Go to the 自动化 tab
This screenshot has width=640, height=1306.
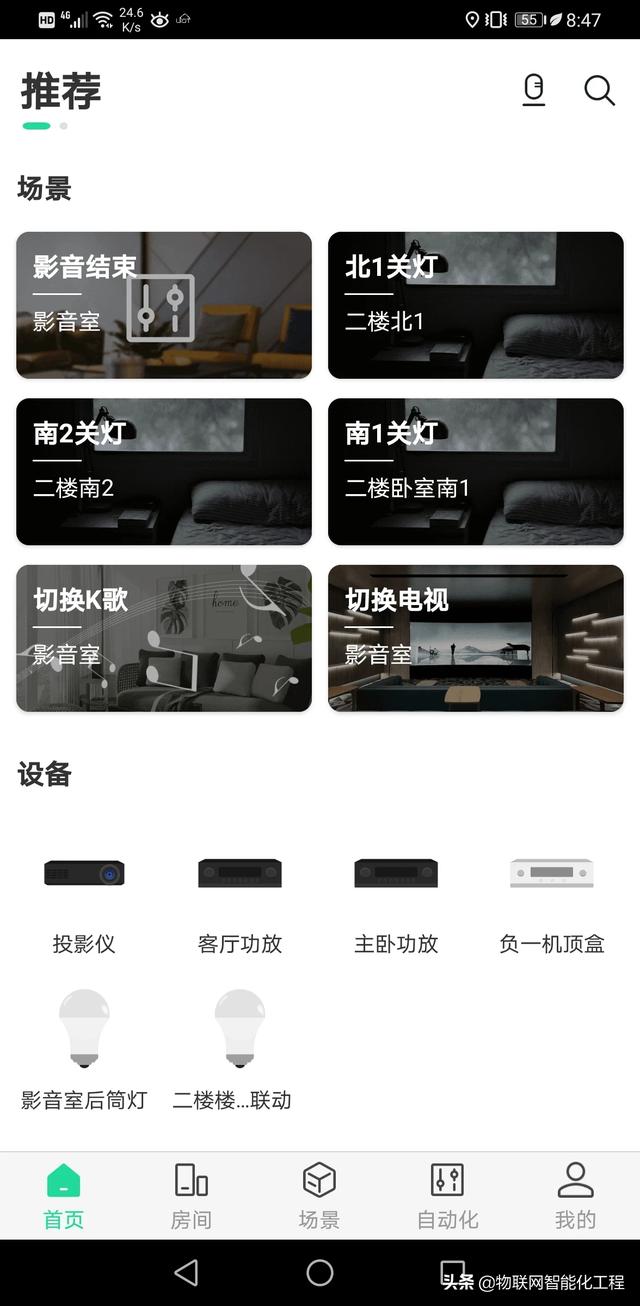click(447, 1196)
